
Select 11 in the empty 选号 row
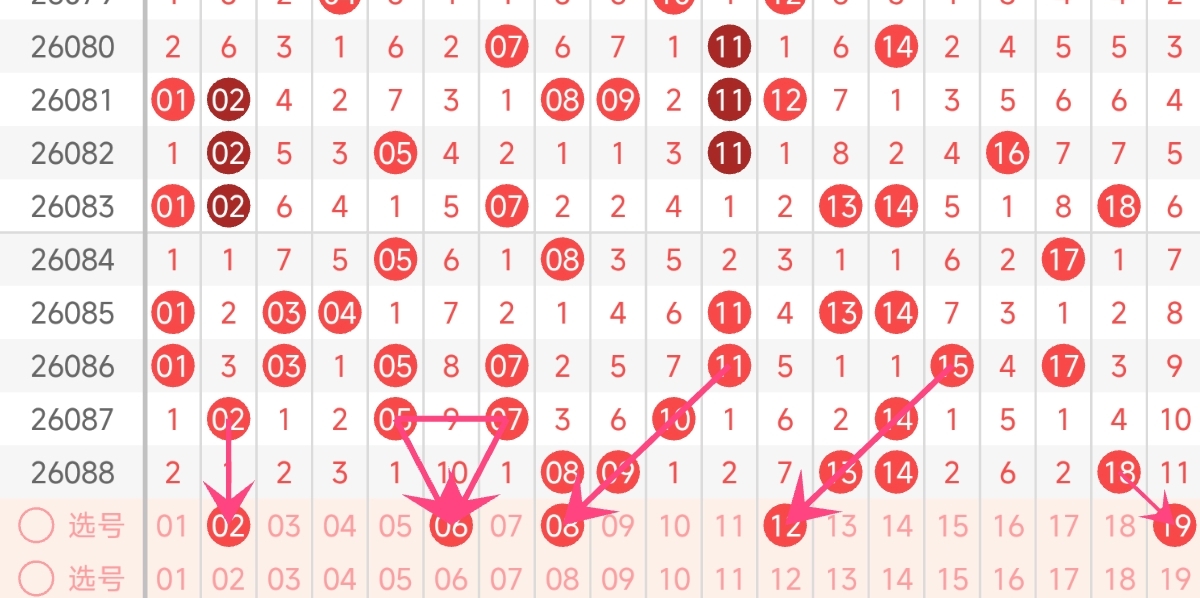point(729,578)
